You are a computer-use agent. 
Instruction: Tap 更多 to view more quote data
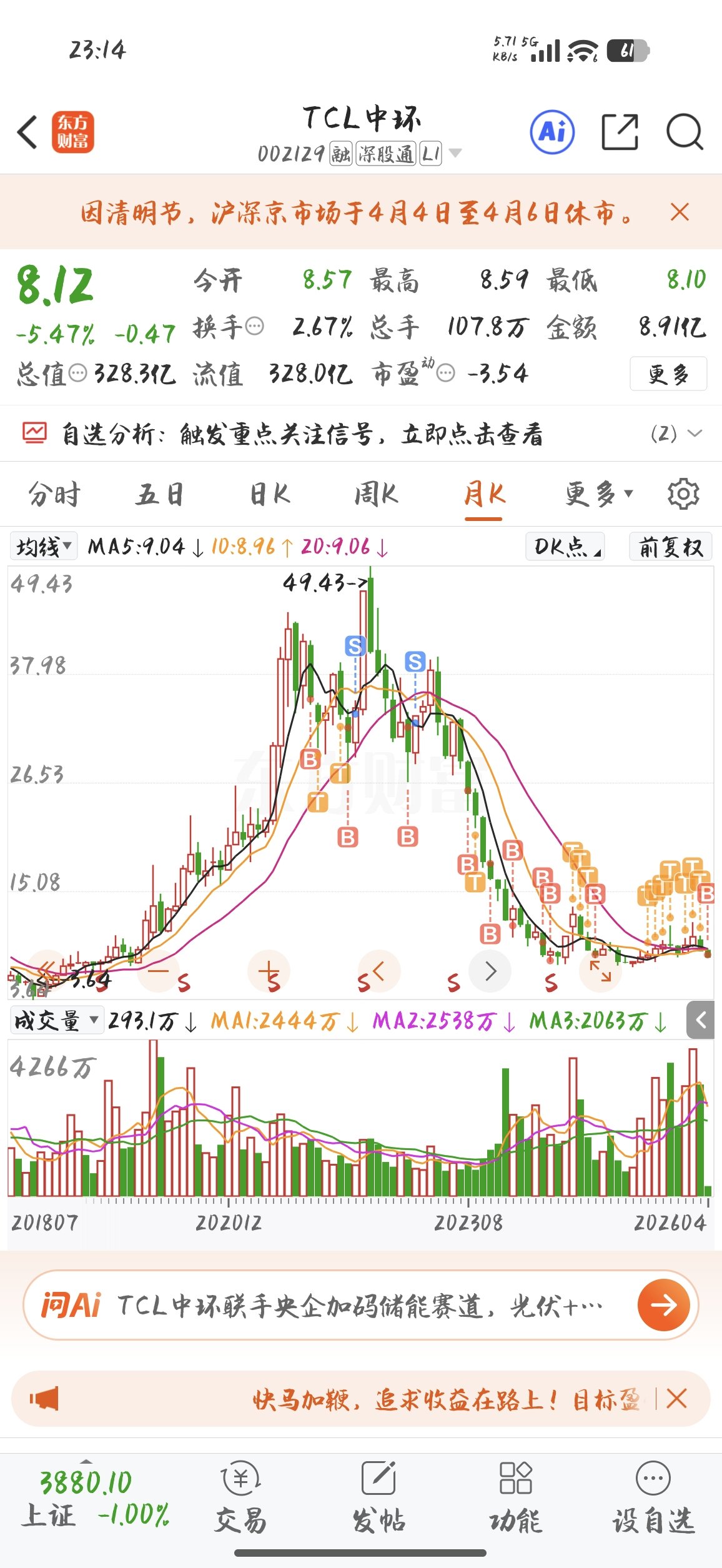click(x=668, y=374)
